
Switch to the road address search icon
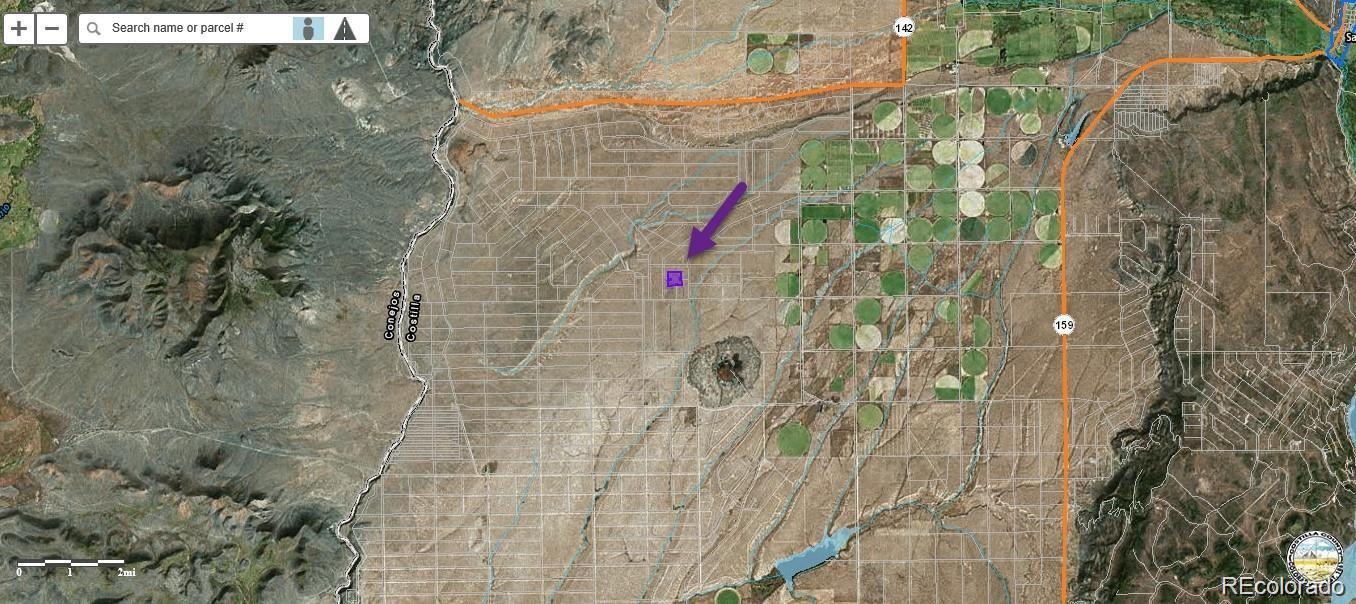(x=345, y=28)
